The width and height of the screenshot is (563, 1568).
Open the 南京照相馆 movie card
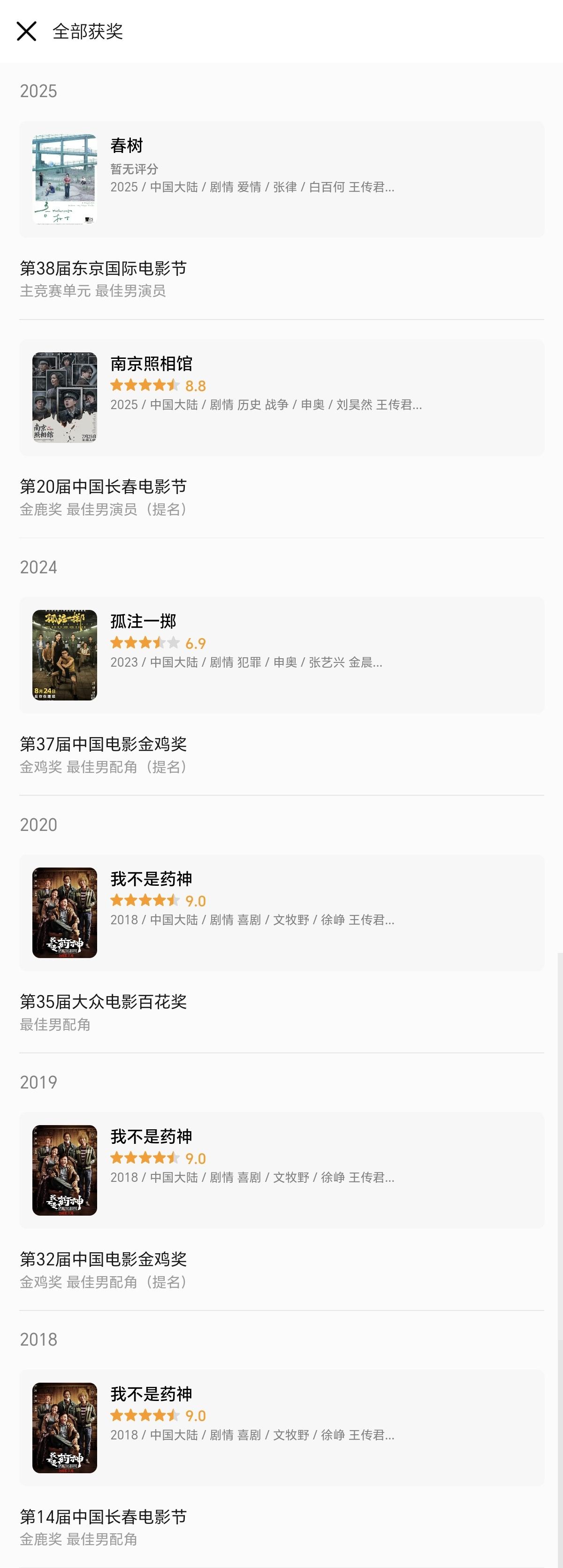[281, 397]
